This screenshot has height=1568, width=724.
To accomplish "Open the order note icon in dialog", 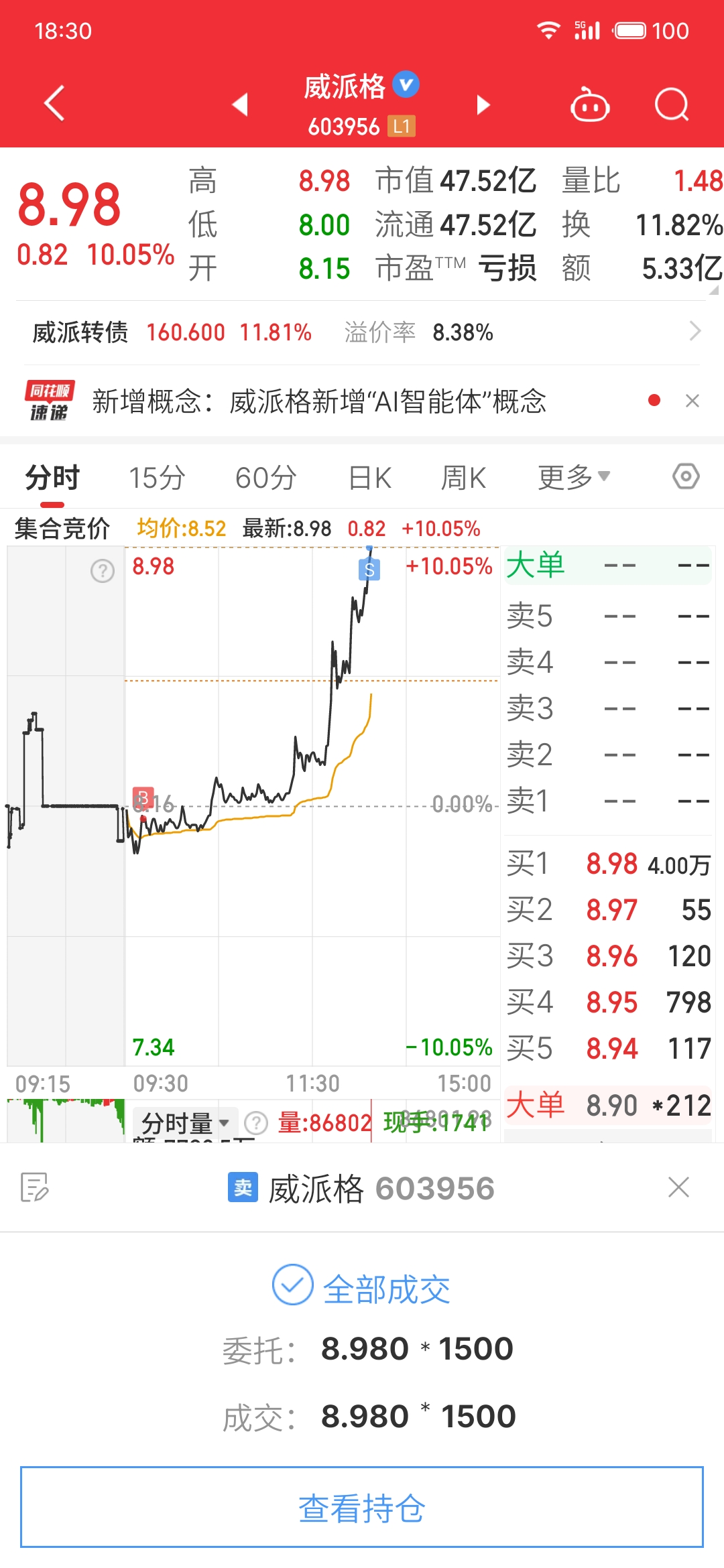I will 35,1187.
